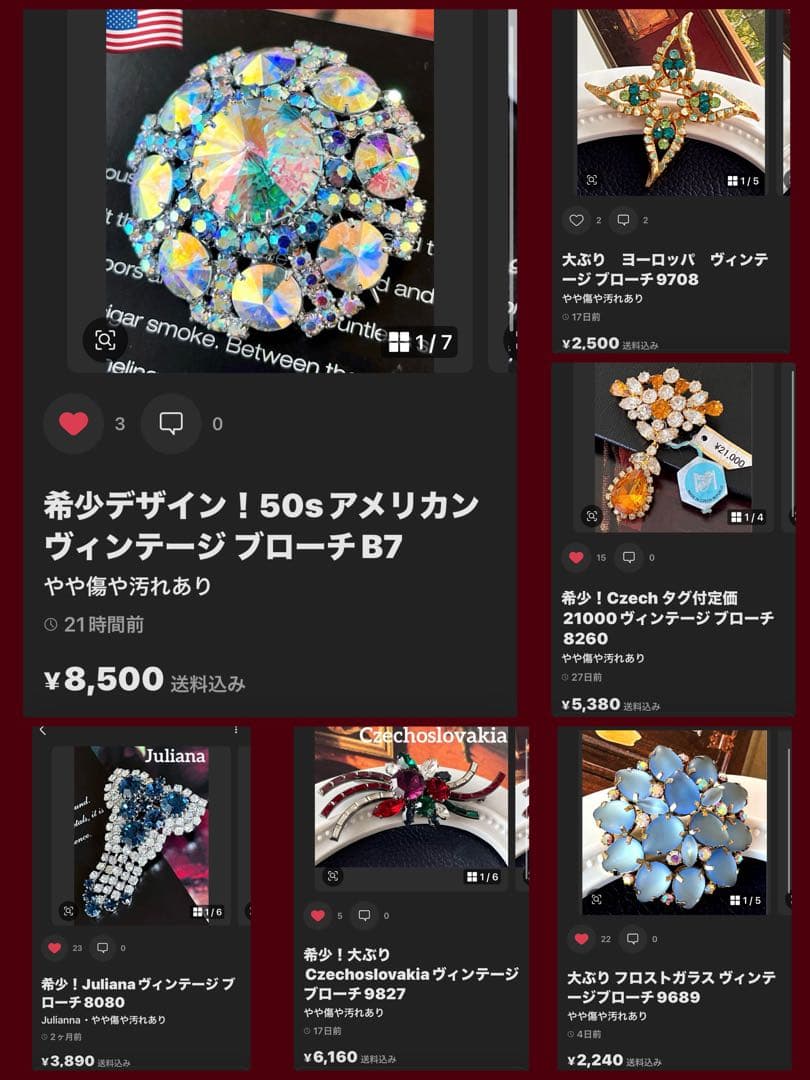
Task: Unlike the Juliana vintage brooch 8080
Action: 52,946
